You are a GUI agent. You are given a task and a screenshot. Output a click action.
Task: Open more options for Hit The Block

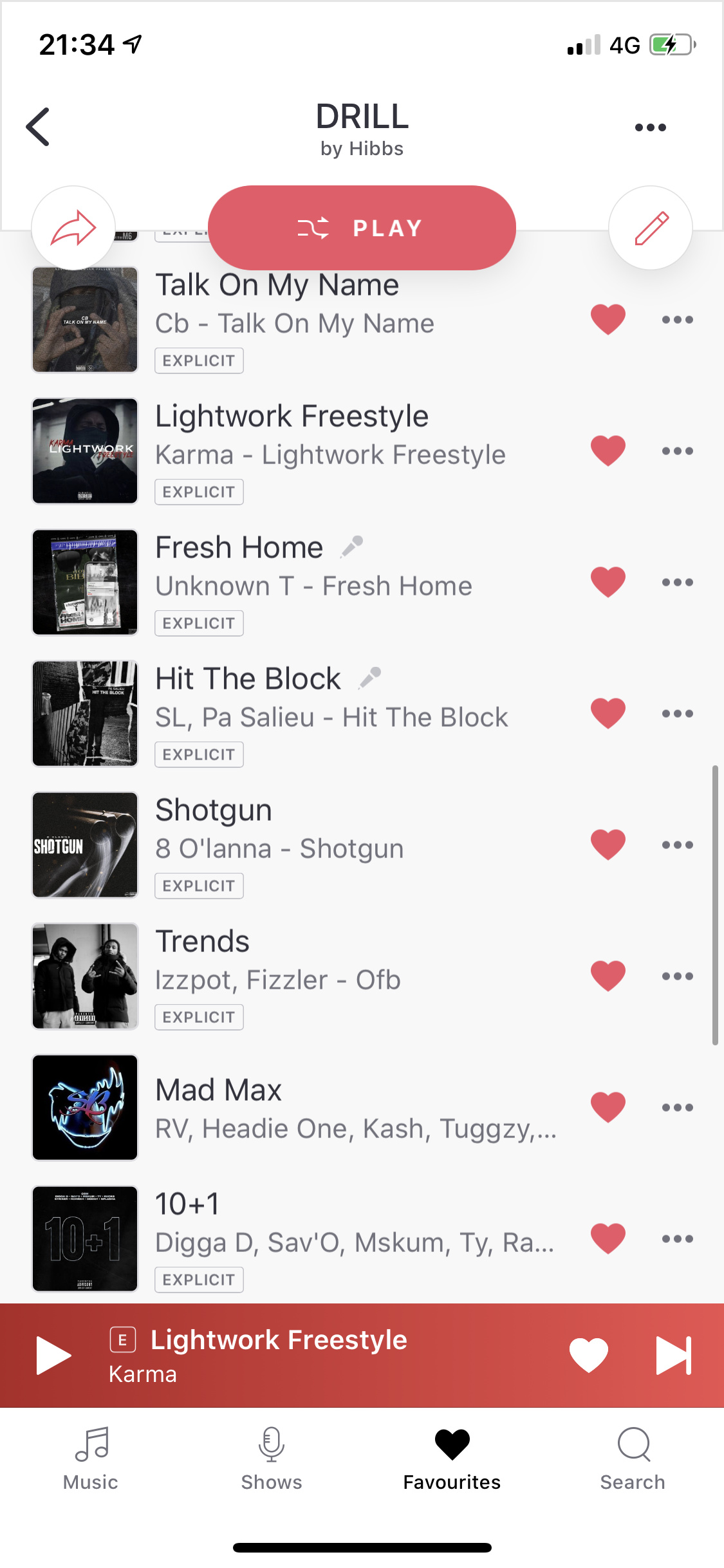[678, 713]
